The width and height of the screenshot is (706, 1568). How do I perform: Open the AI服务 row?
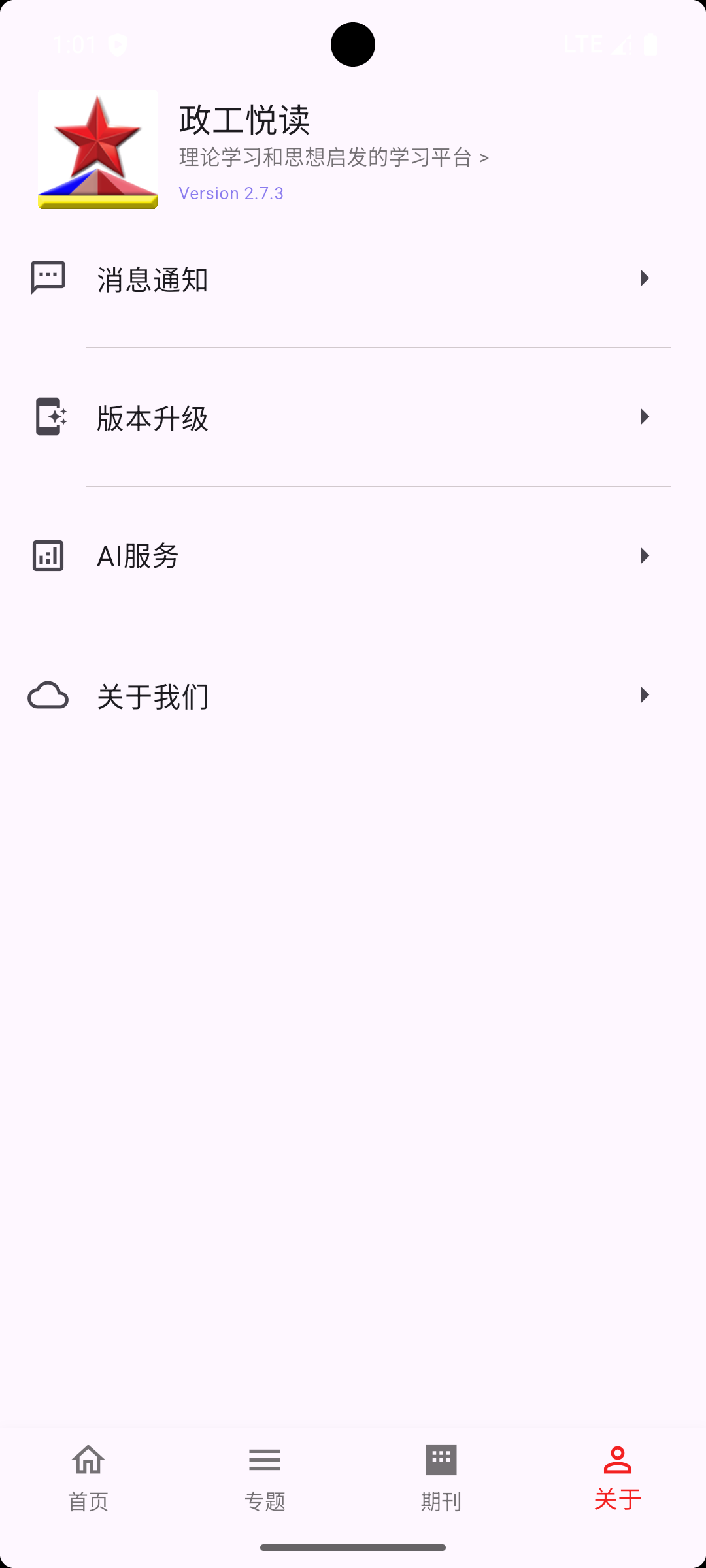pos(353,556)
